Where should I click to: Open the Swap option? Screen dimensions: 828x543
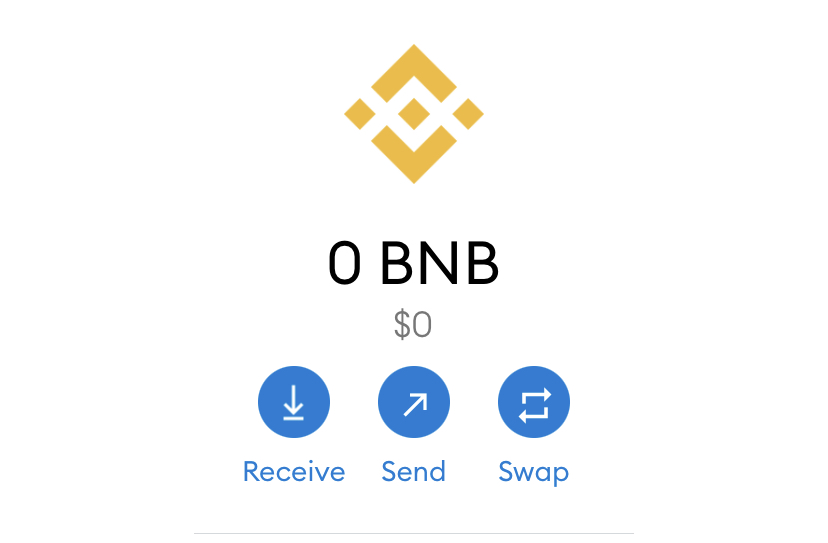(x=533, y=403)
